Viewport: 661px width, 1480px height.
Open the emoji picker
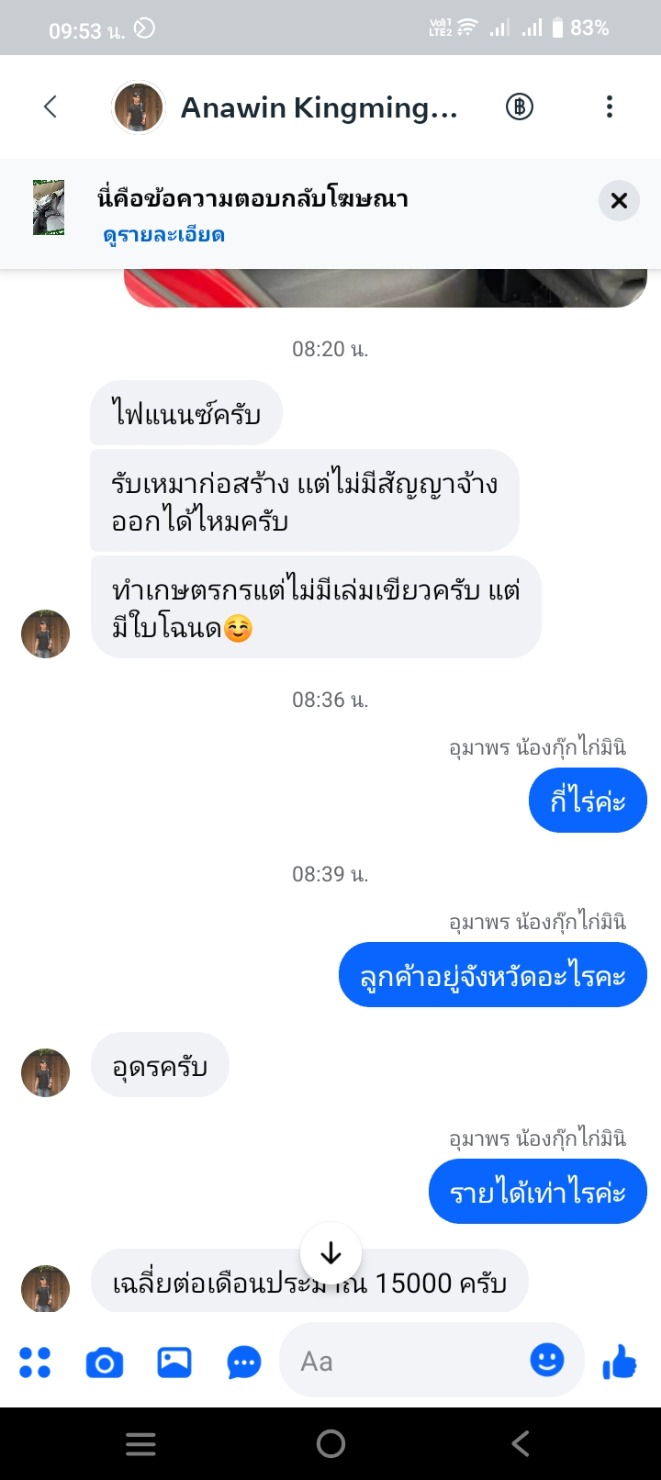tap(547, 1360)
